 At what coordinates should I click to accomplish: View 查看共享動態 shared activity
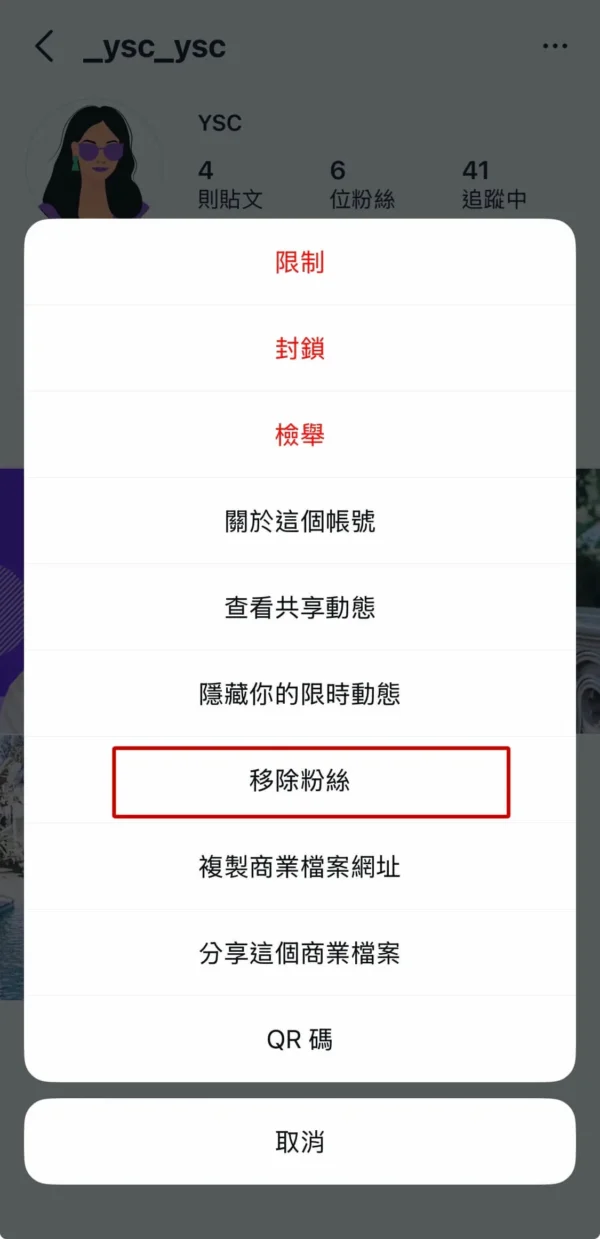point(300,608)
